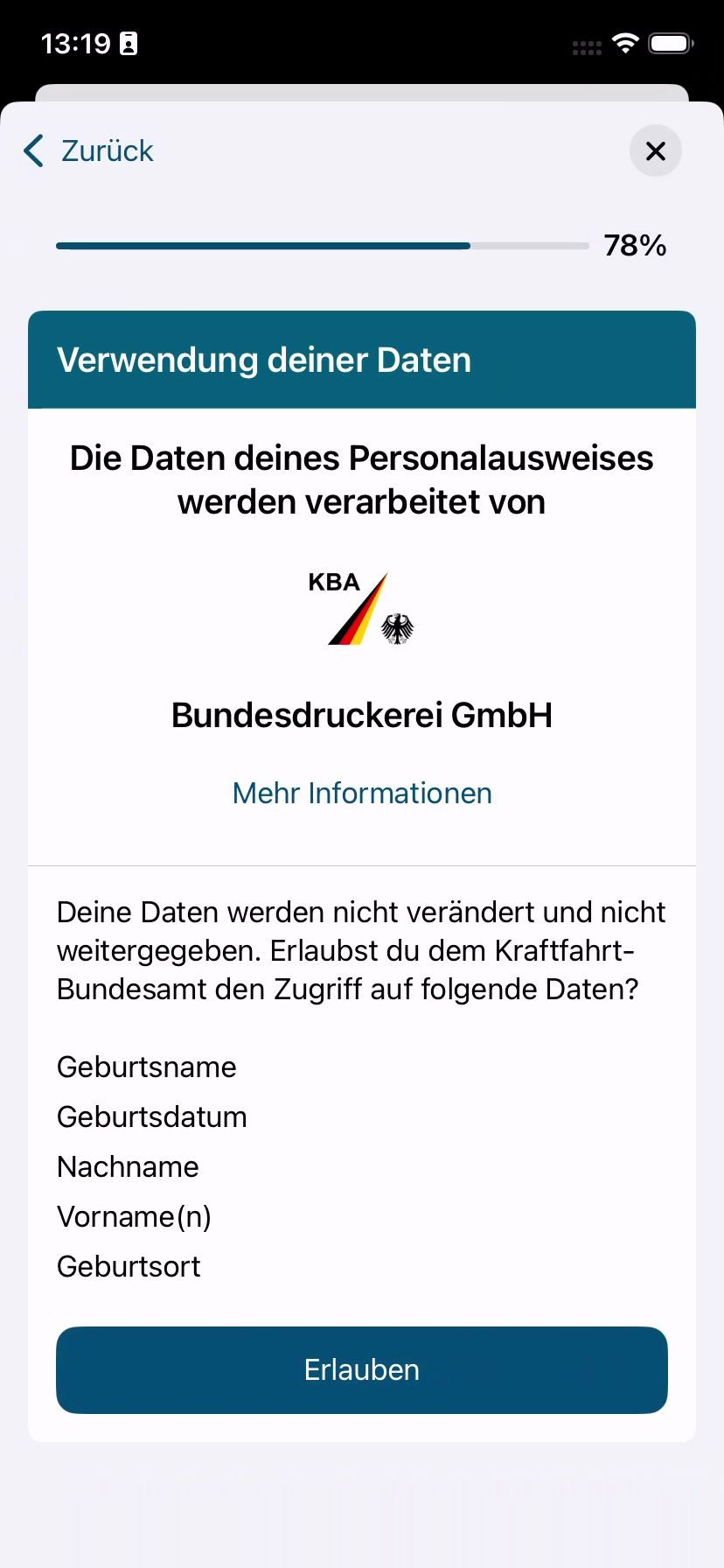Tap Erlauben to allow data access

pyautogui.click(x=362, y=1369)
